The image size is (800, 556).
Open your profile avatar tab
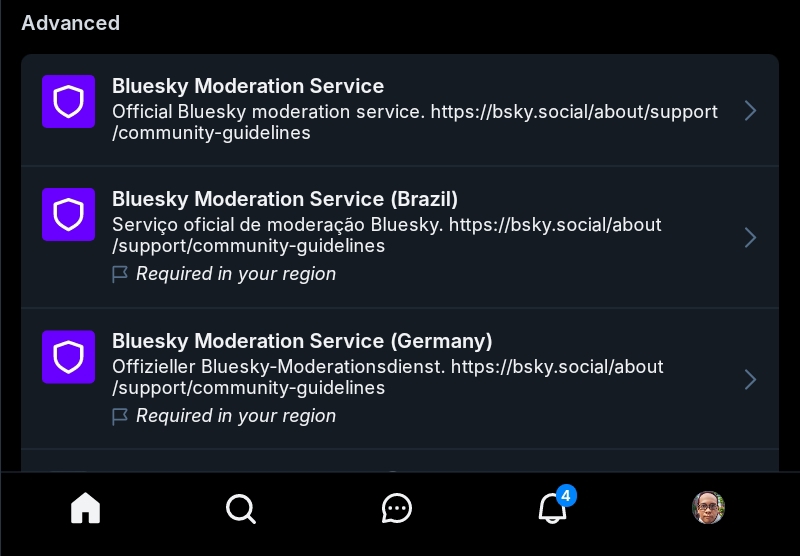click(708, 508)
